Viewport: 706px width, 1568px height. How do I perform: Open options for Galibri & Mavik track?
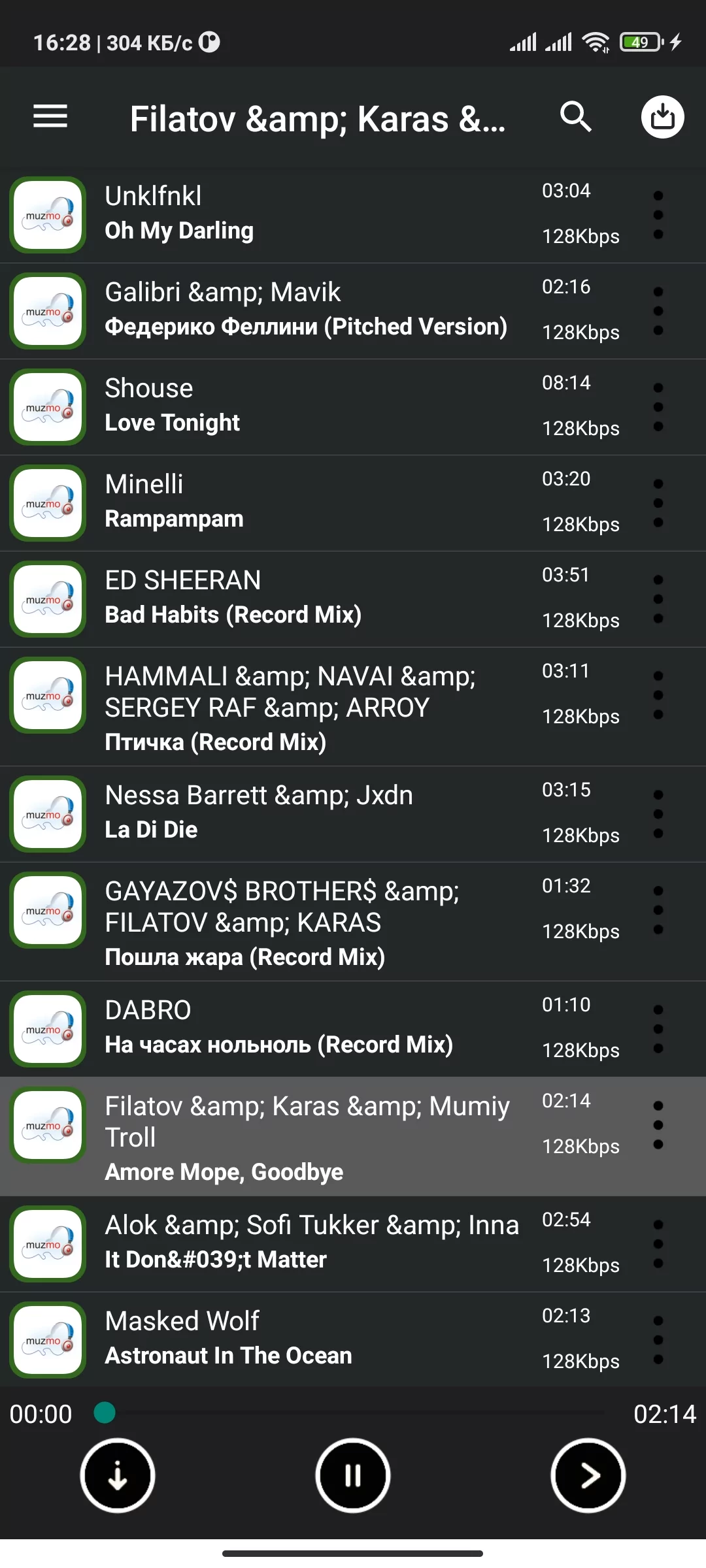[658, 311]
